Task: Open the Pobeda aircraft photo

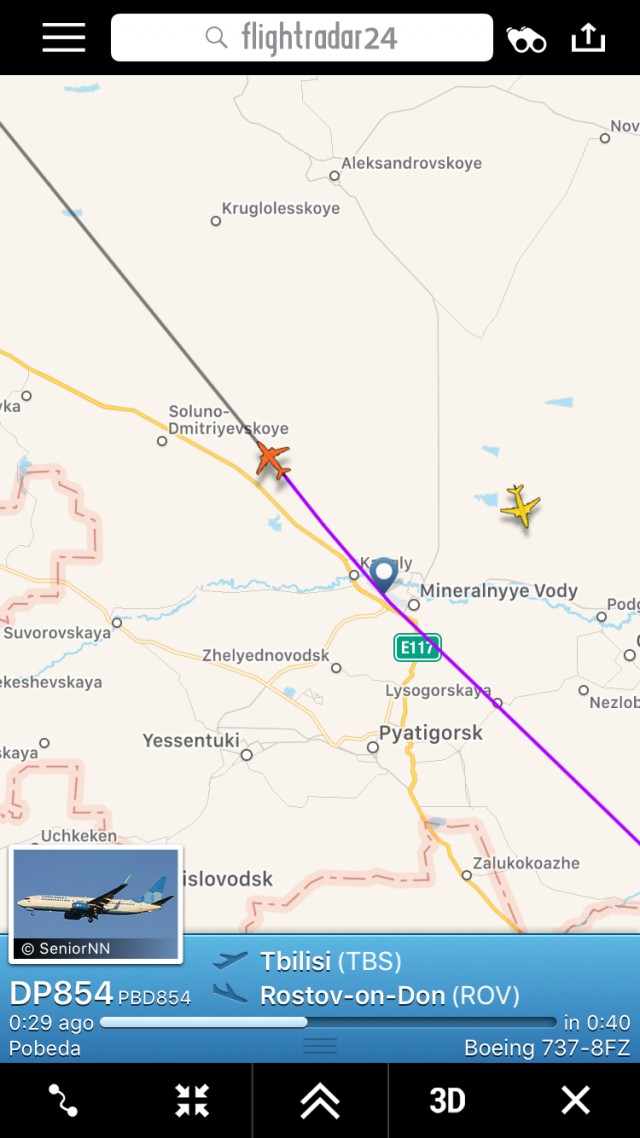Action: coord(96,904)
